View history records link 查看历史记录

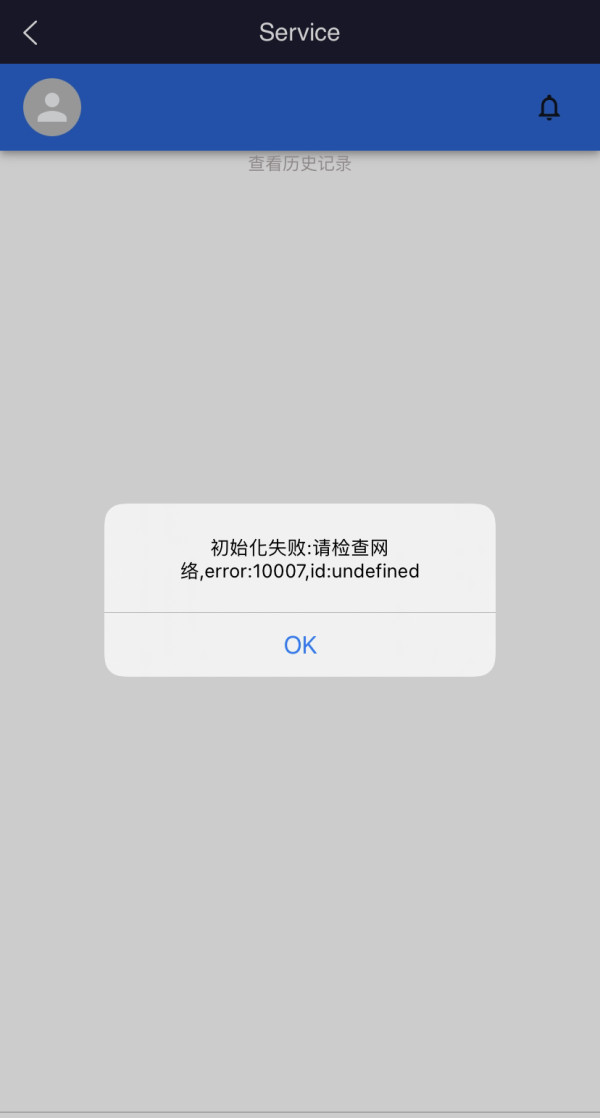click(300, 164)
